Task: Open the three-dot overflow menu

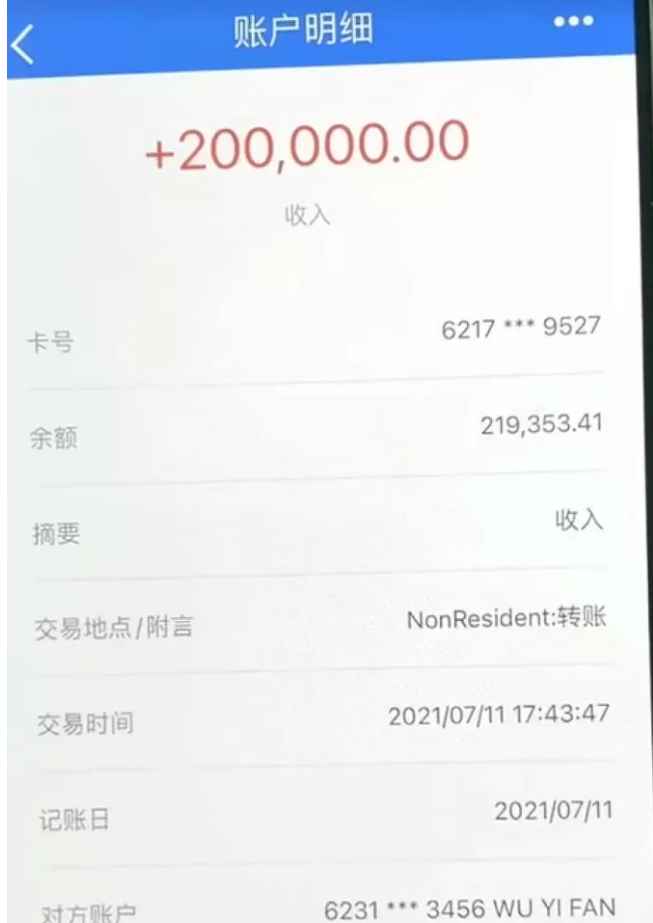Action: tap(577, 22)
